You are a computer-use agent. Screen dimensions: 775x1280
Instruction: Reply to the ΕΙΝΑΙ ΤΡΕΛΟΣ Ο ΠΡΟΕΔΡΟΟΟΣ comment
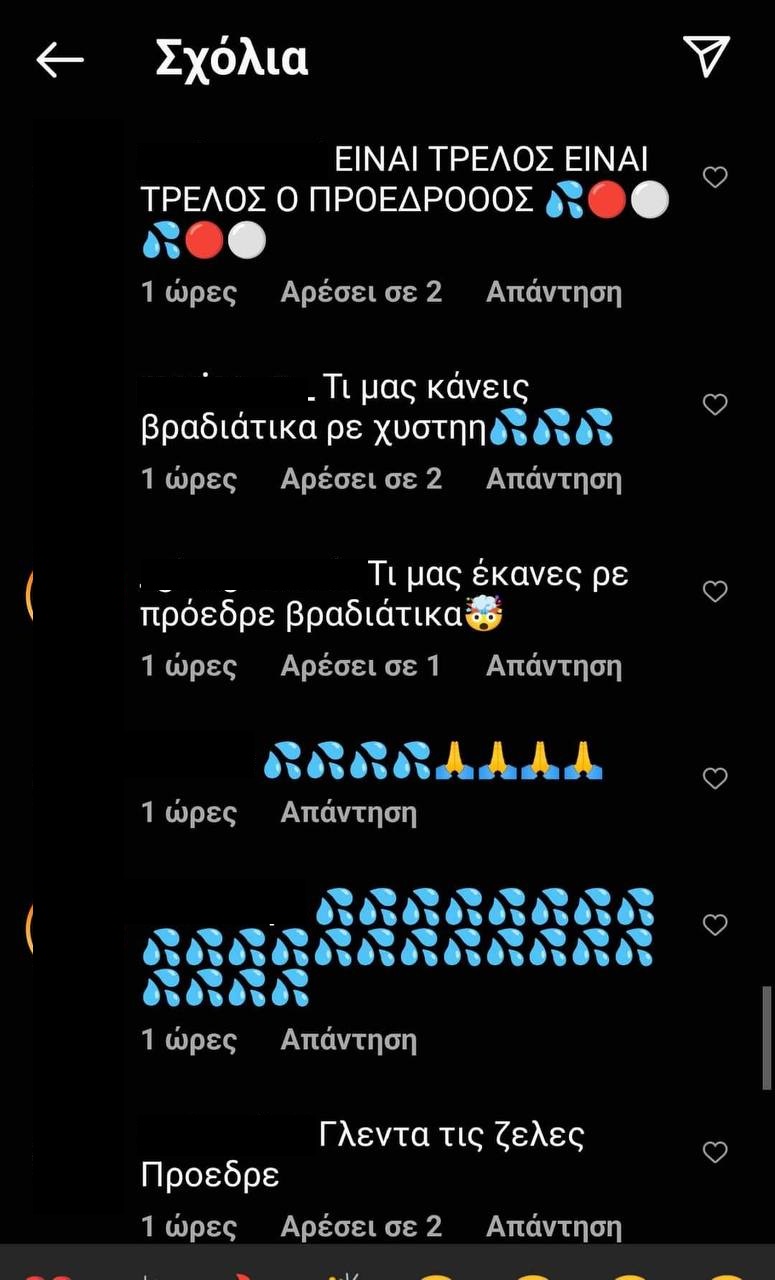[x=553, y=292]
